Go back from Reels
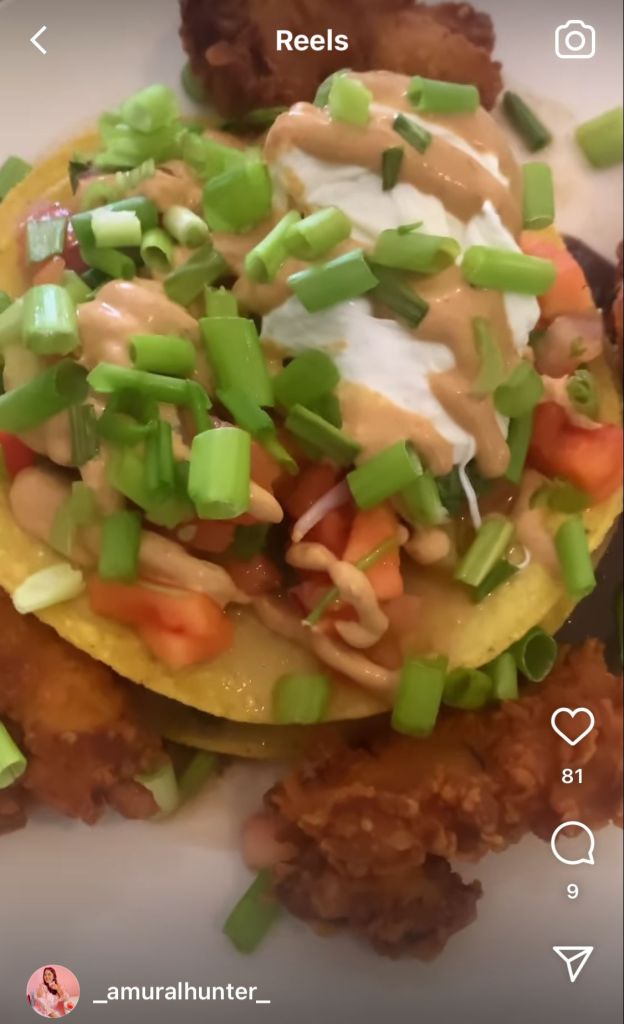This screenshot has width=624, height=1024. coord(39,40)
